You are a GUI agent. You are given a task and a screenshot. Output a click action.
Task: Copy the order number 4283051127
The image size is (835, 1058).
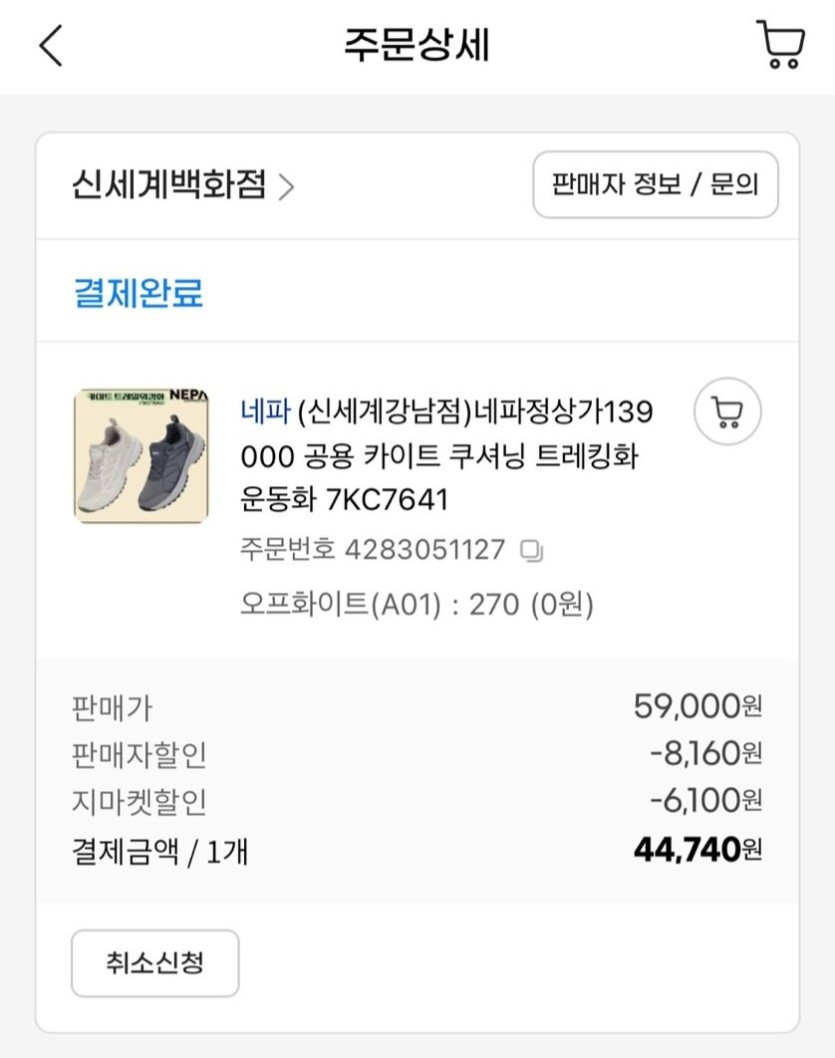pos(532,551)
